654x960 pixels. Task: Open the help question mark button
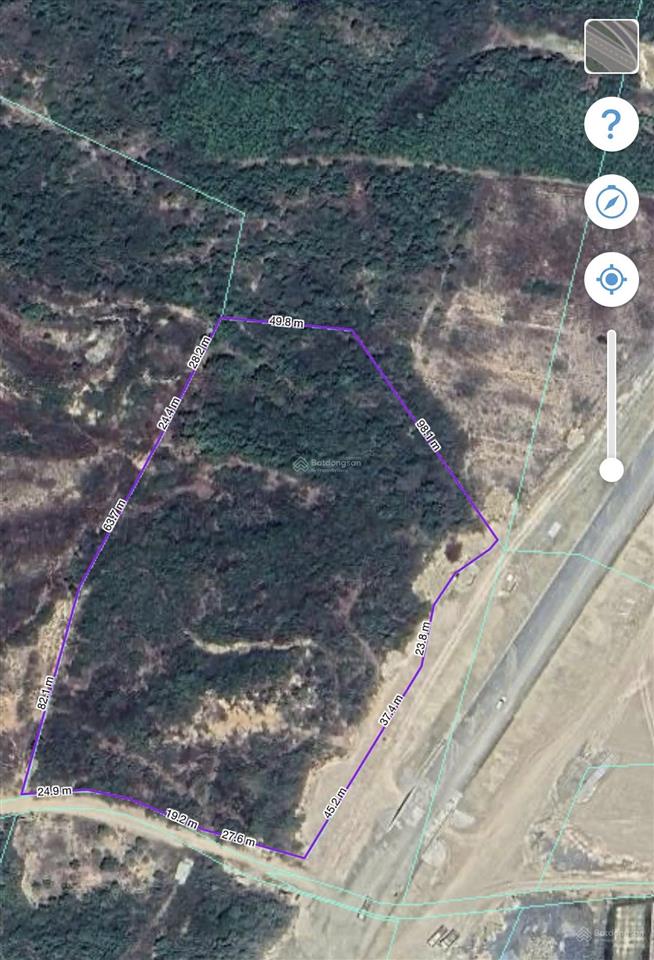pos(611,124)
